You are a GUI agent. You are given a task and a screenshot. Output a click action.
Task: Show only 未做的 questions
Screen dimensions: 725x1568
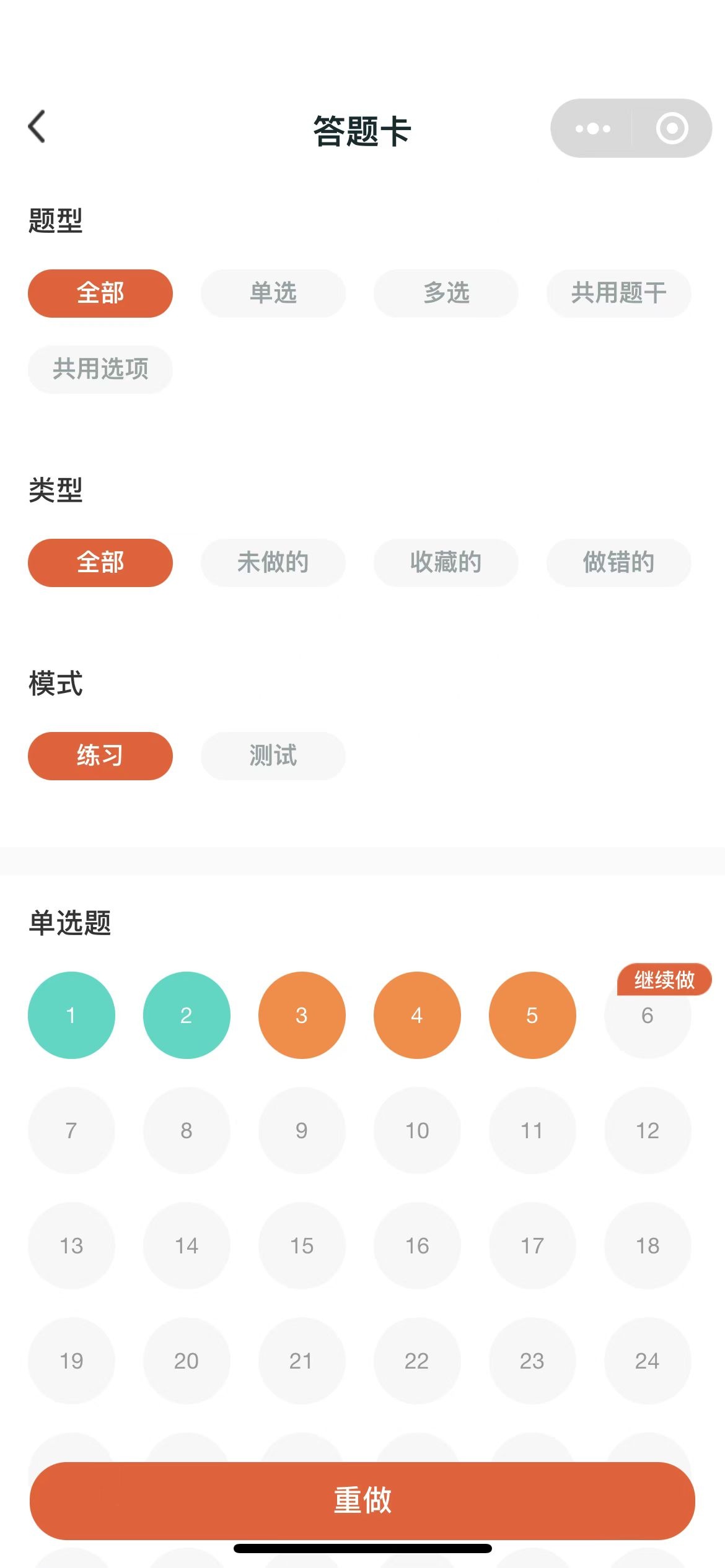273,562
